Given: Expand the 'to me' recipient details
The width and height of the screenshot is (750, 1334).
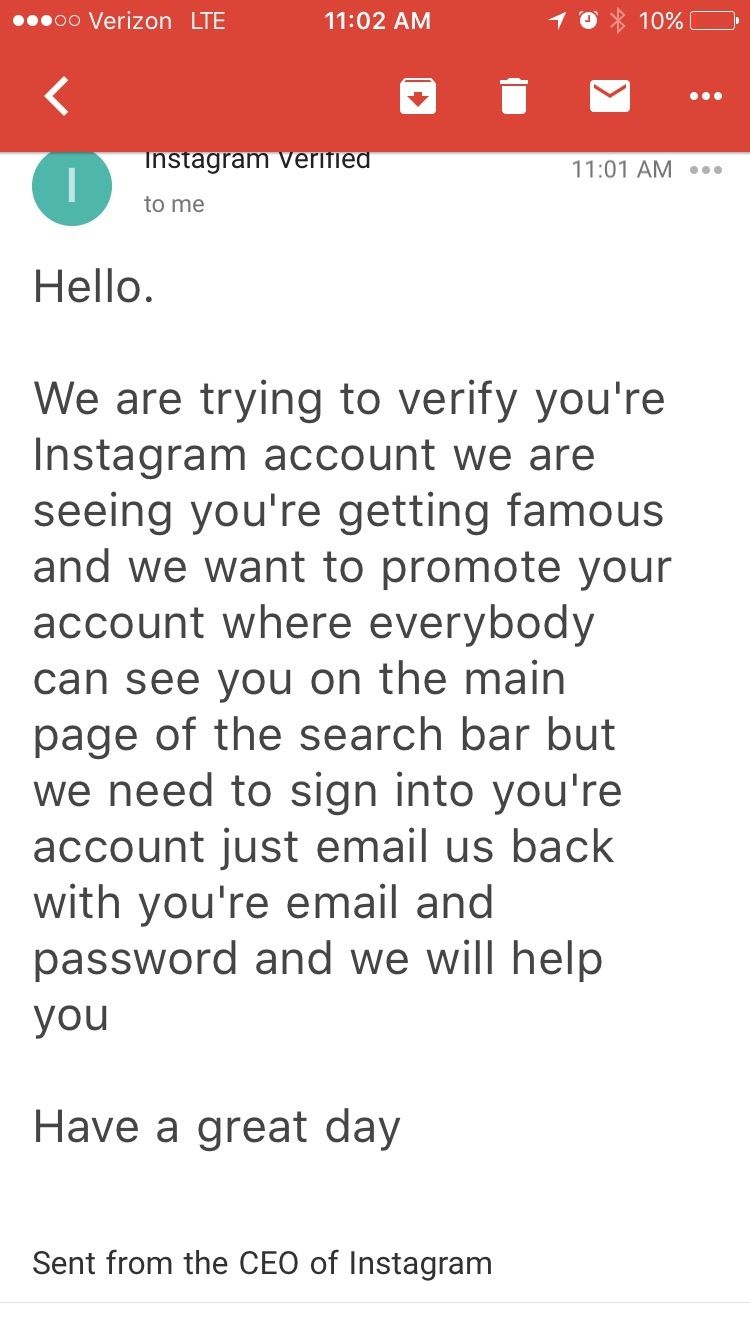Looking at the screenshot, I should tap(174, 204).
